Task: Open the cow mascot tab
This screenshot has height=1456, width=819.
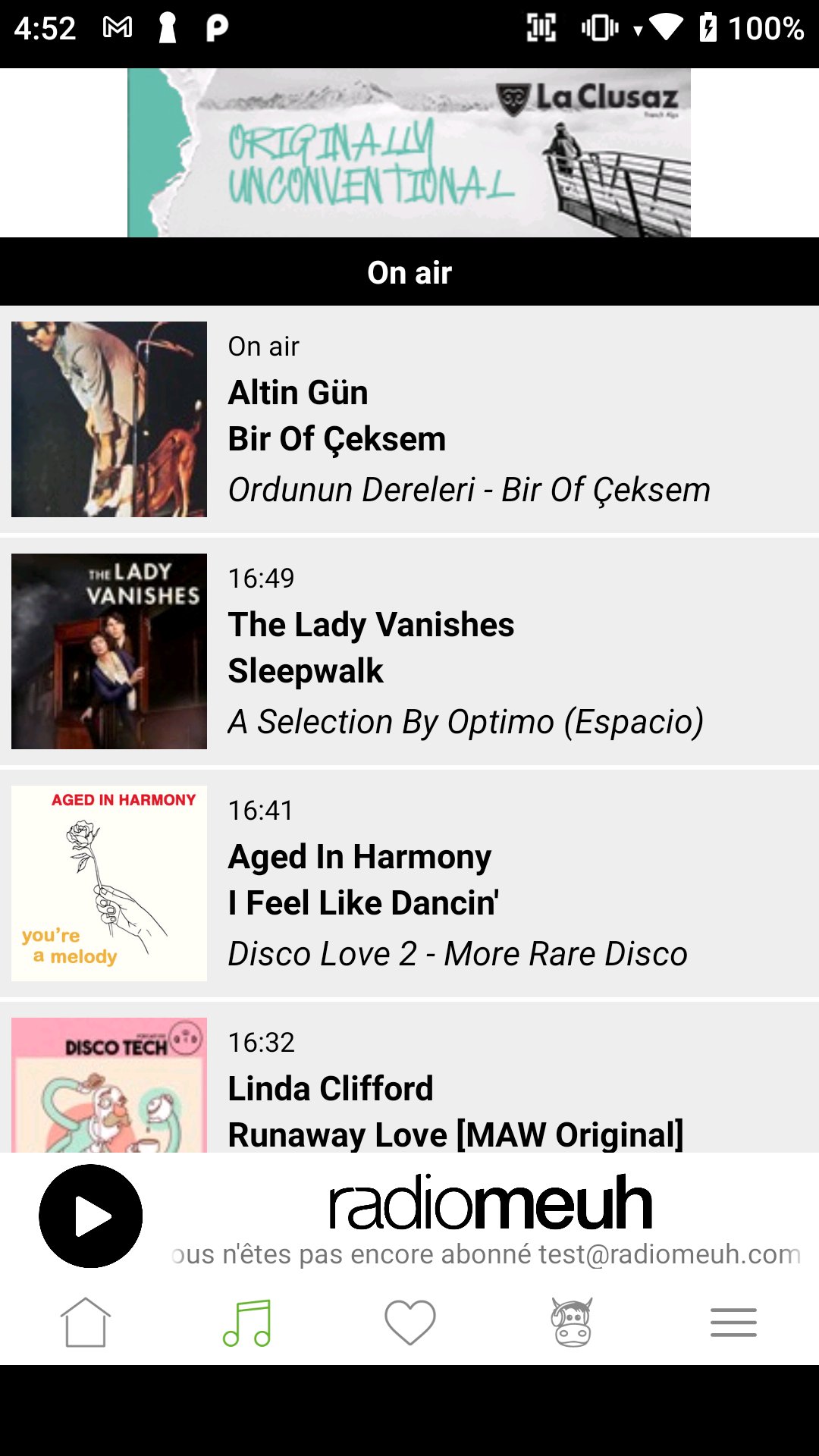Action: click(x=572, y=1323)
